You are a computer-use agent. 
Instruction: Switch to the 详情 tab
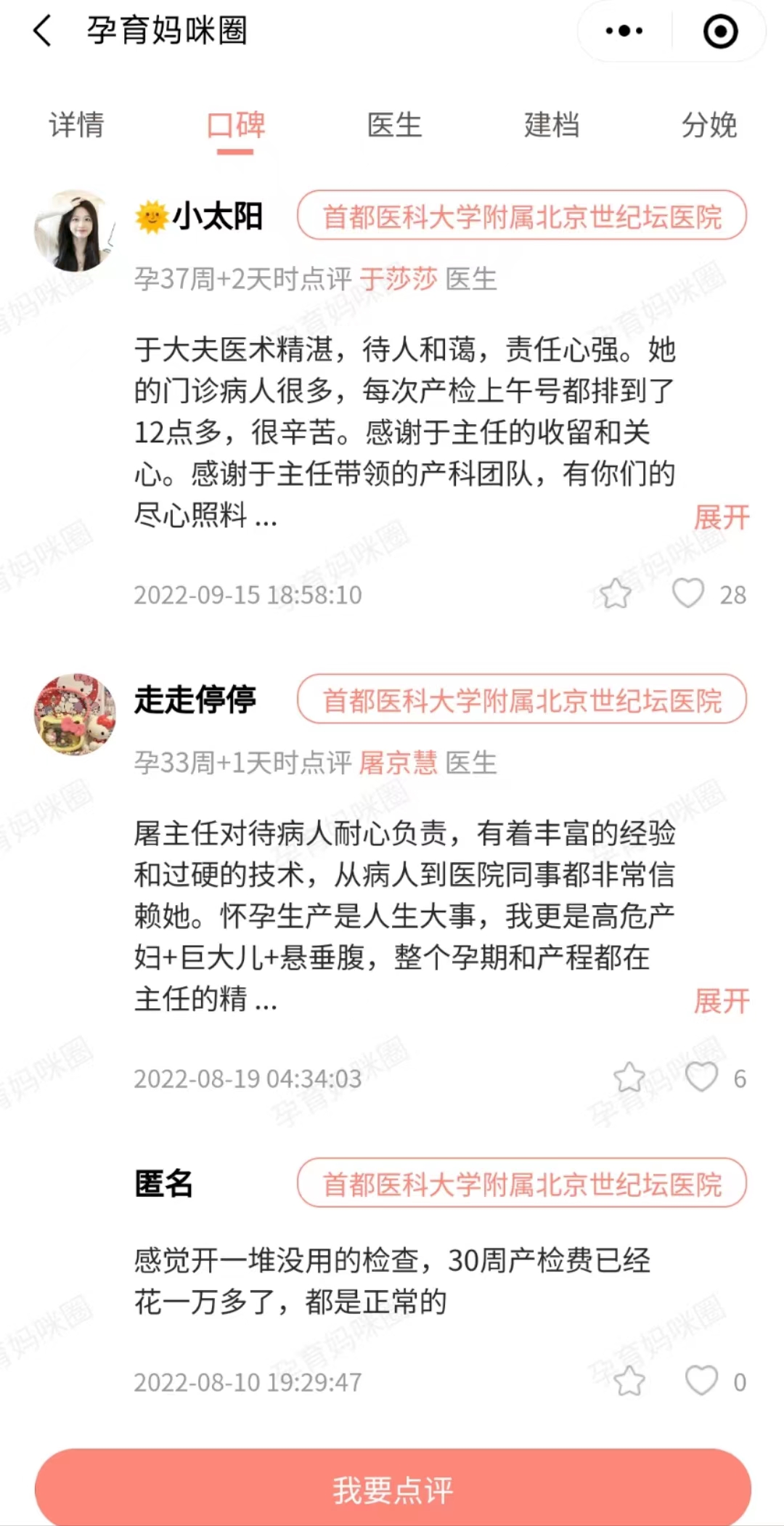[x=76, y=126]
